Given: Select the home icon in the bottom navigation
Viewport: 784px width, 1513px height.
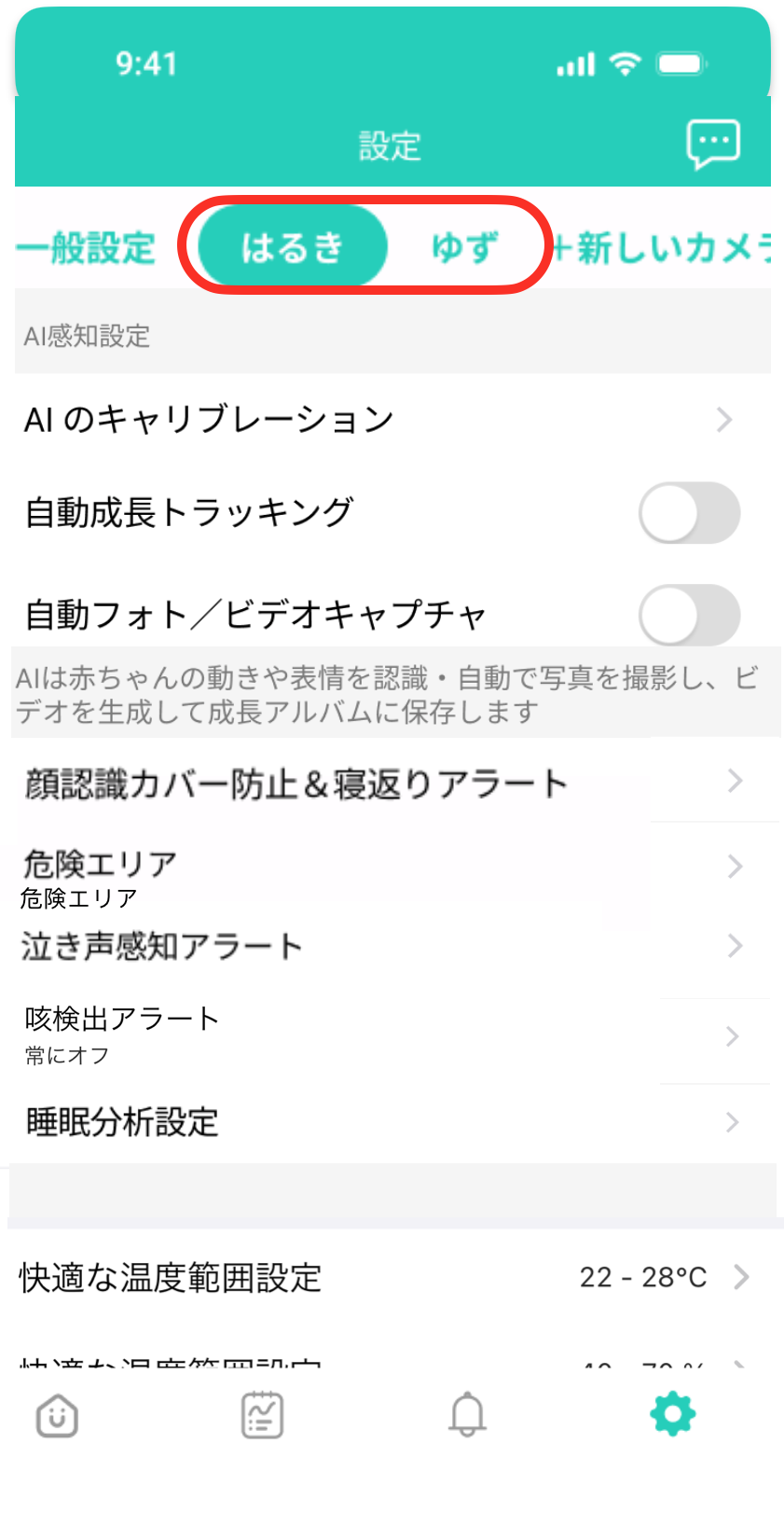Looking at the screenshot, I should [x=56, y=1414].
